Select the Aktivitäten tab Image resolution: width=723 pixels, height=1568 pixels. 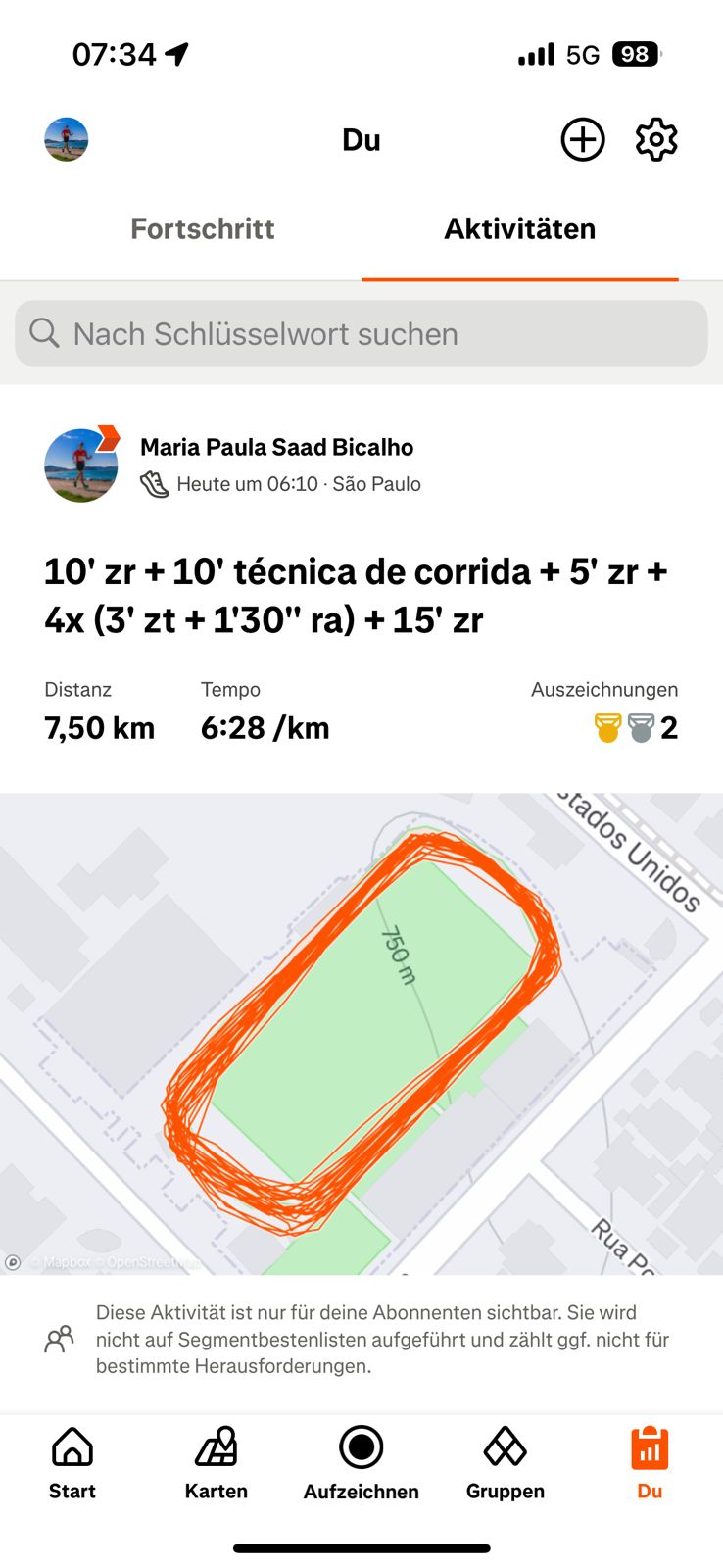point(520,228)
